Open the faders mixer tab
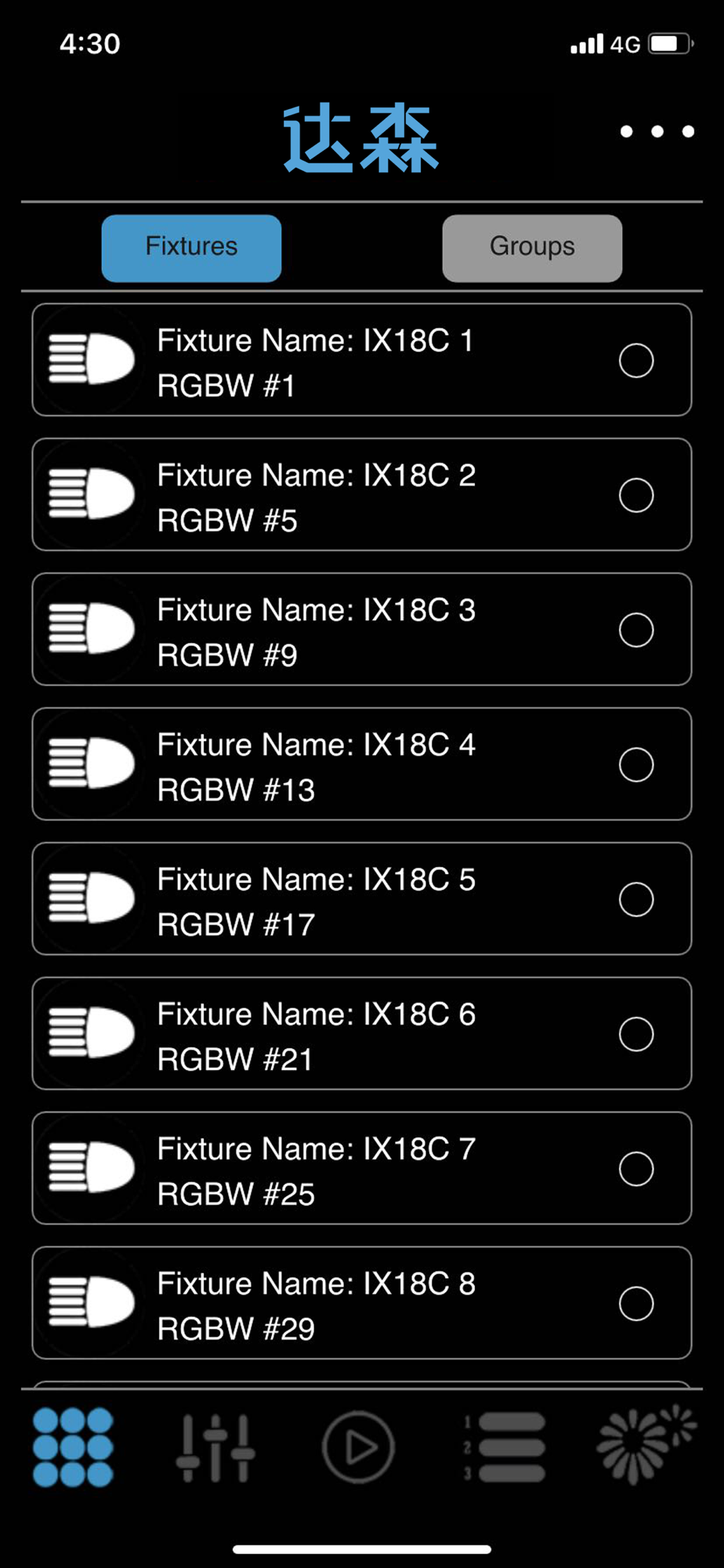This screenshot has height=1568, width=724. click(215, 1447)
